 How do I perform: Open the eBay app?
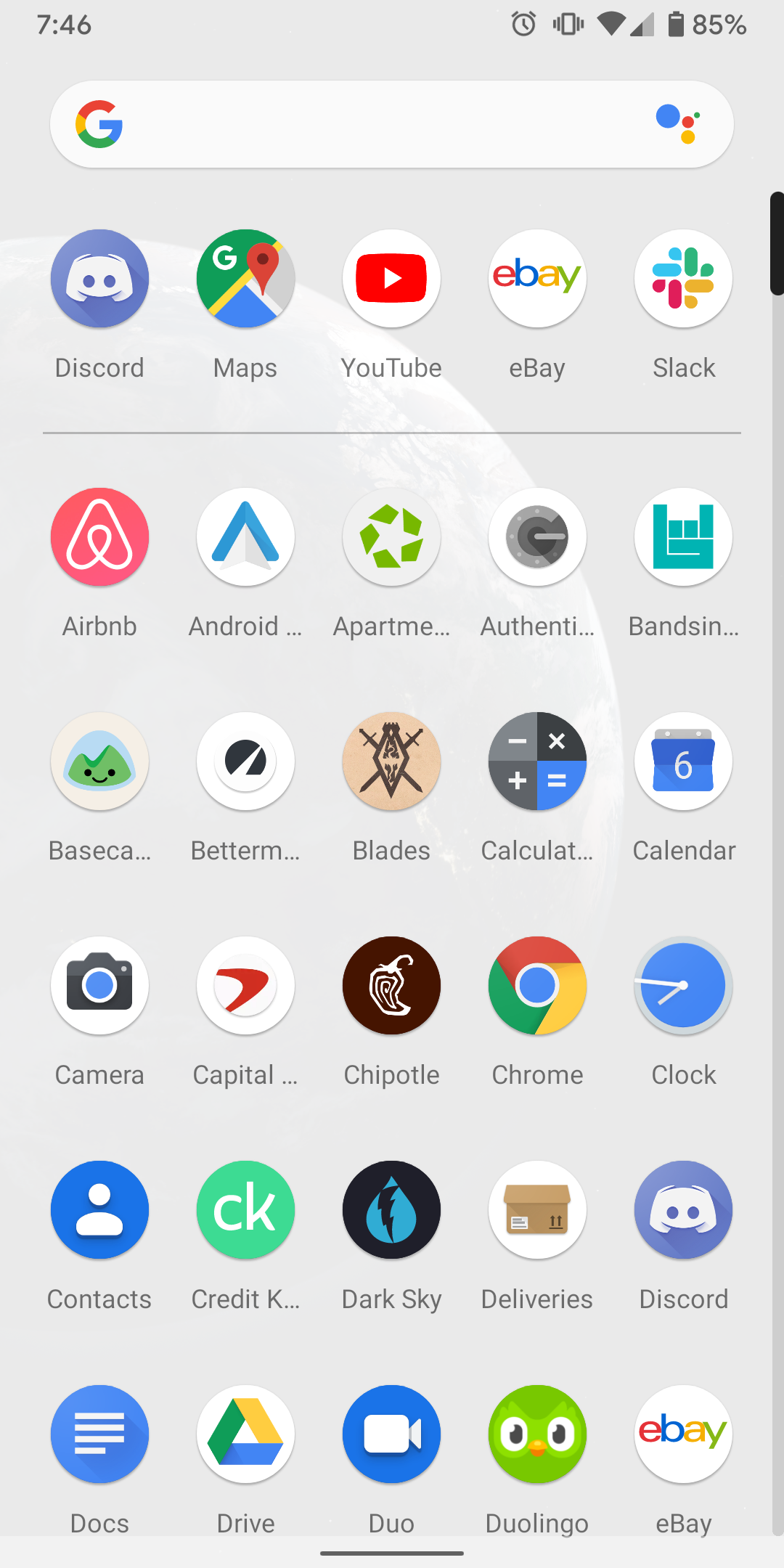coord(537,279)
